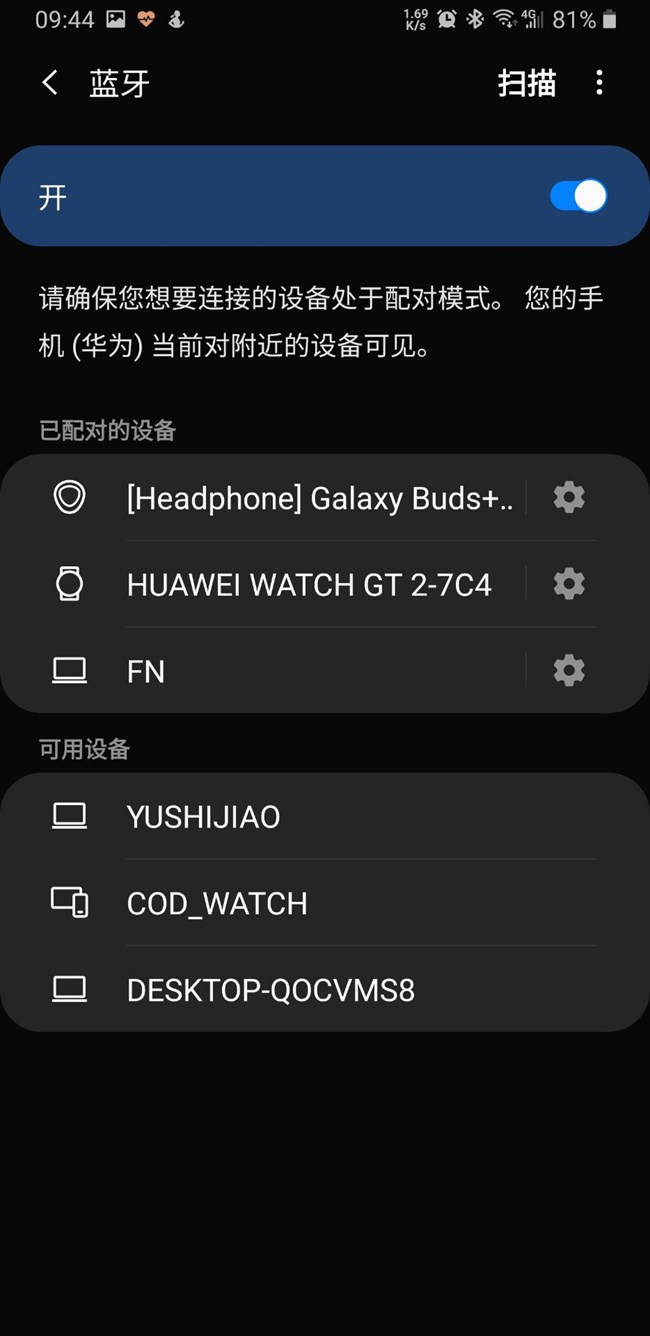The width and height of the screenshot is (650, 1336).
Task: Connect to HUAWEI WATCH GT 2-7C4
Action: [x=308, y=584]
